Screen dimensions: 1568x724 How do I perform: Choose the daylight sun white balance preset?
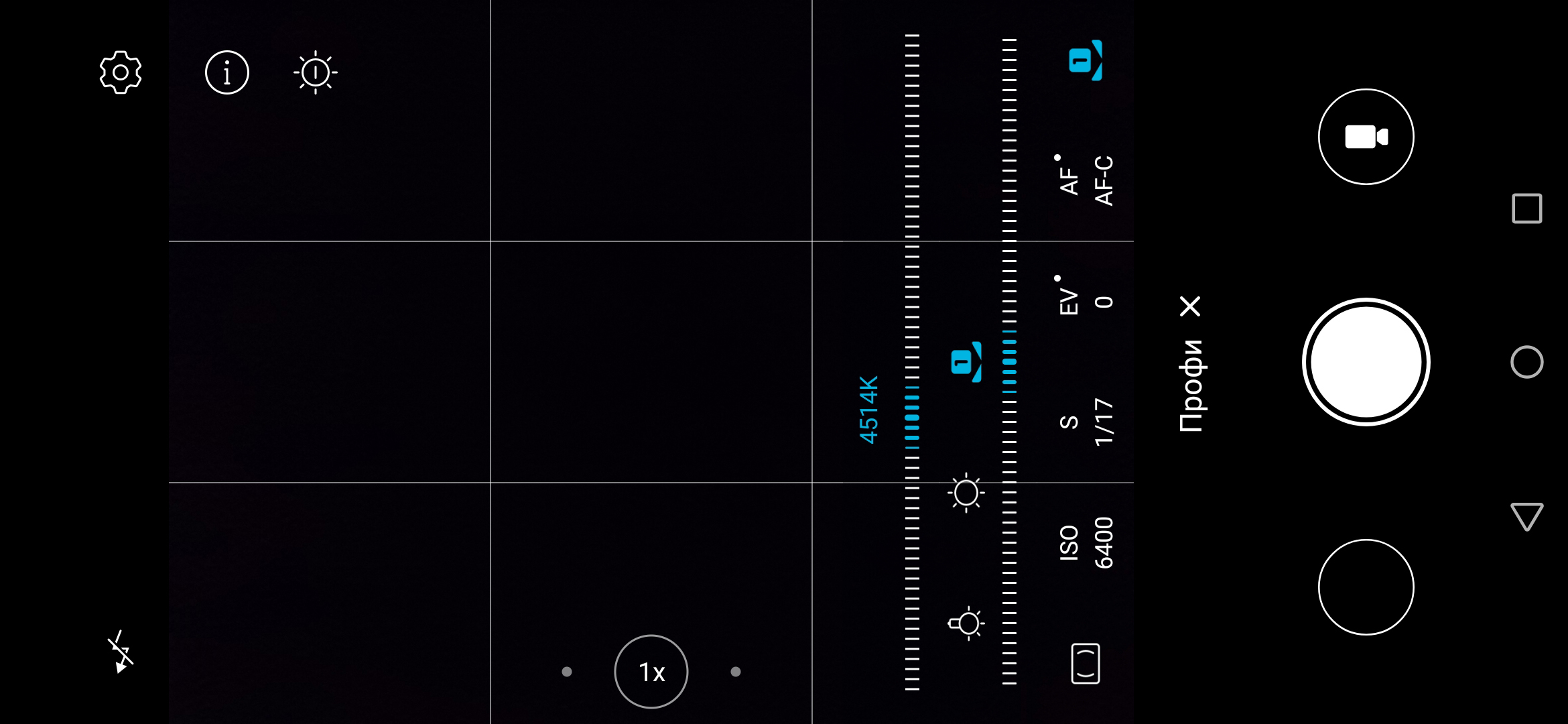pos(966,493)
